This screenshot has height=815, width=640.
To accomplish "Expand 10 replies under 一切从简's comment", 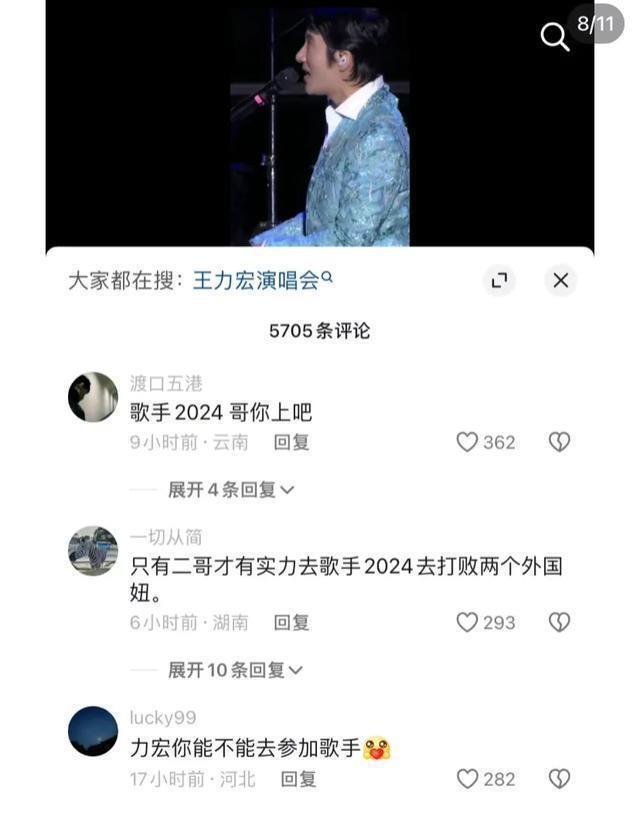I will 234,670.
